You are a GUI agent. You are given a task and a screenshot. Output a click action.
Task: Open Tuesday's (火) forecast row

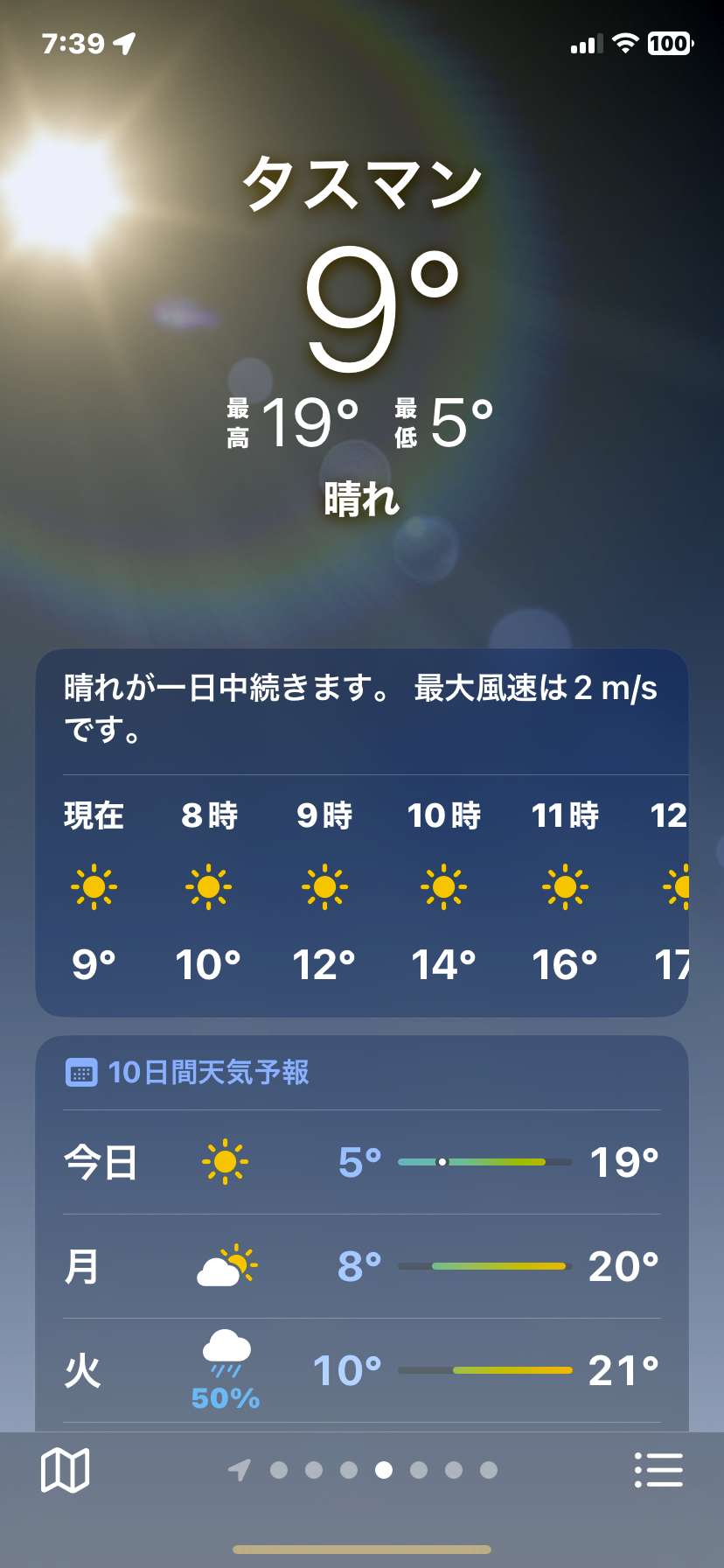tap(362, 1370)
